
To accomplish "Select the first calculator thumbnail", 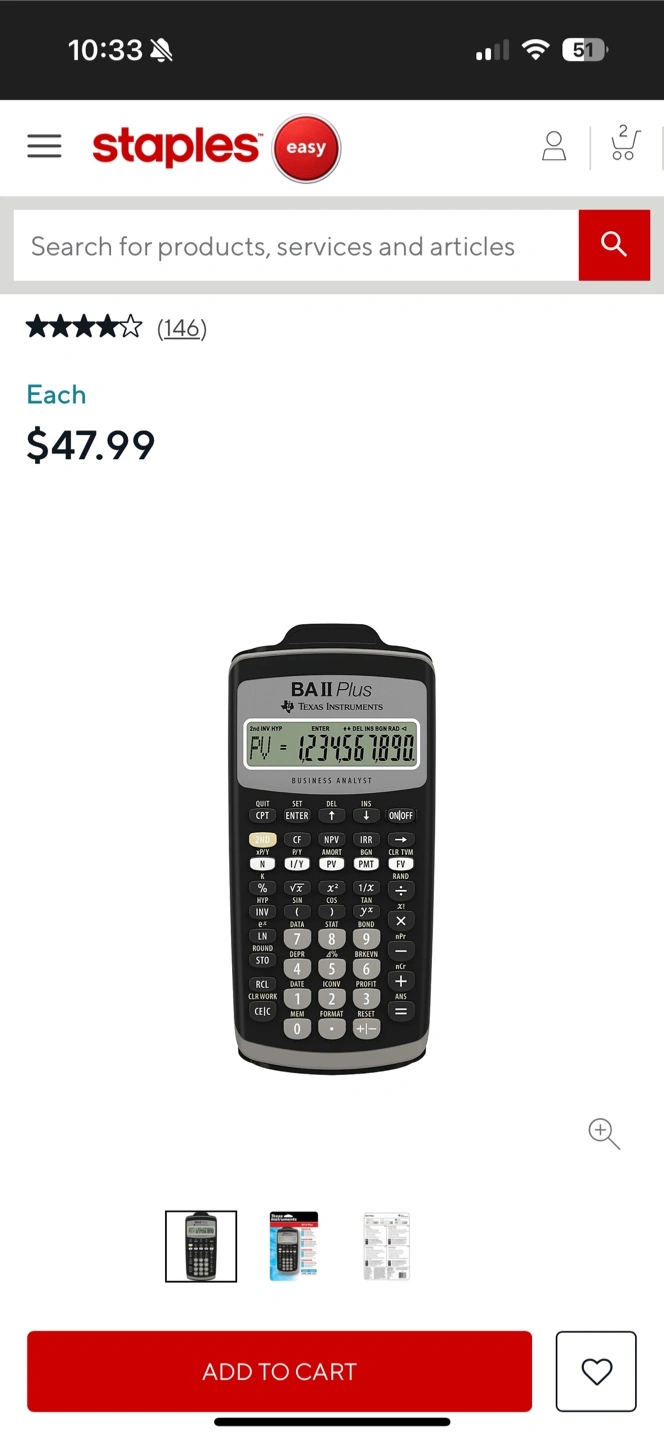I will click(x=201, y=1246).
